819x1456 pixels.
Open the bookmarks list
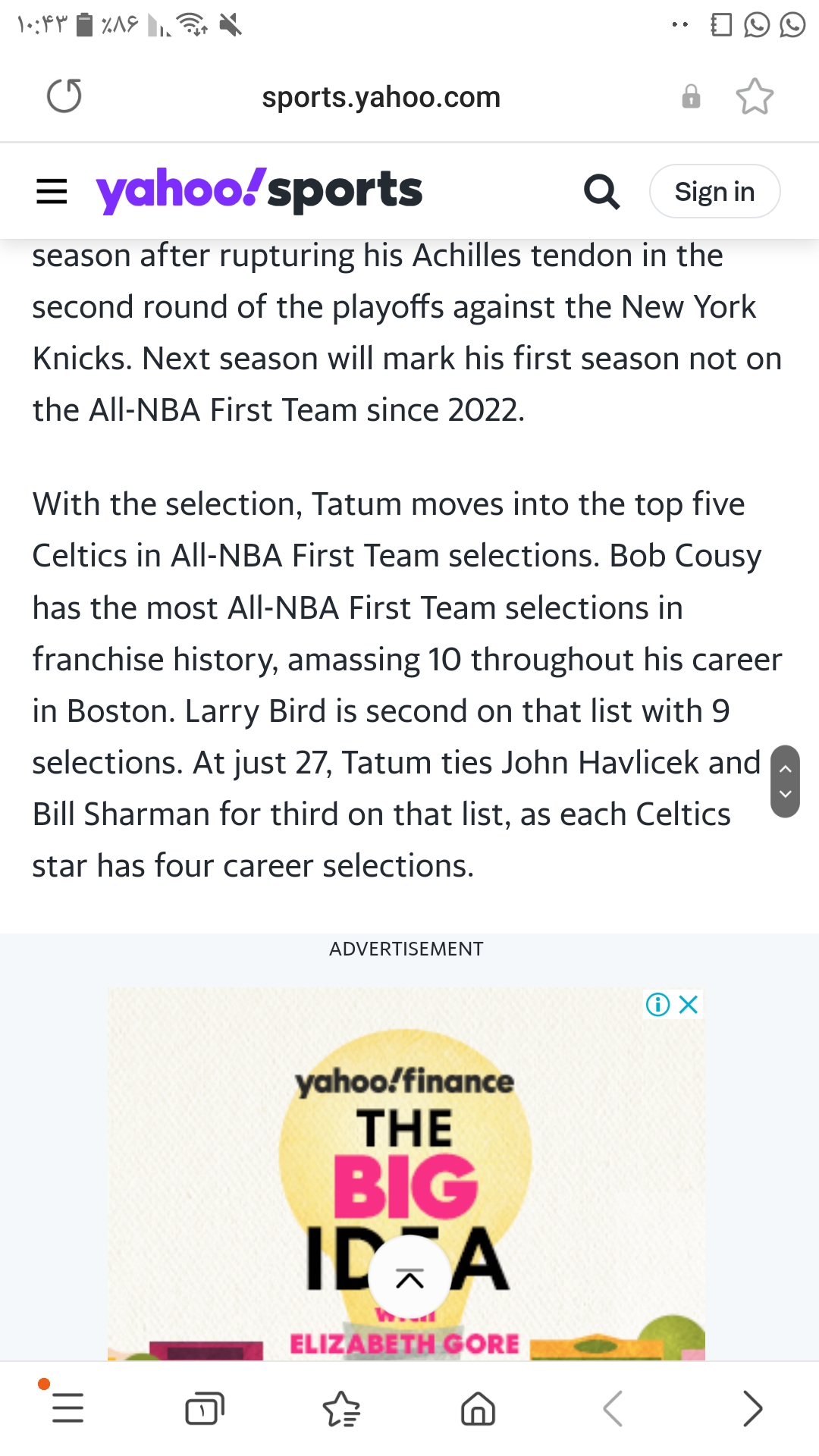point(341,1408)
